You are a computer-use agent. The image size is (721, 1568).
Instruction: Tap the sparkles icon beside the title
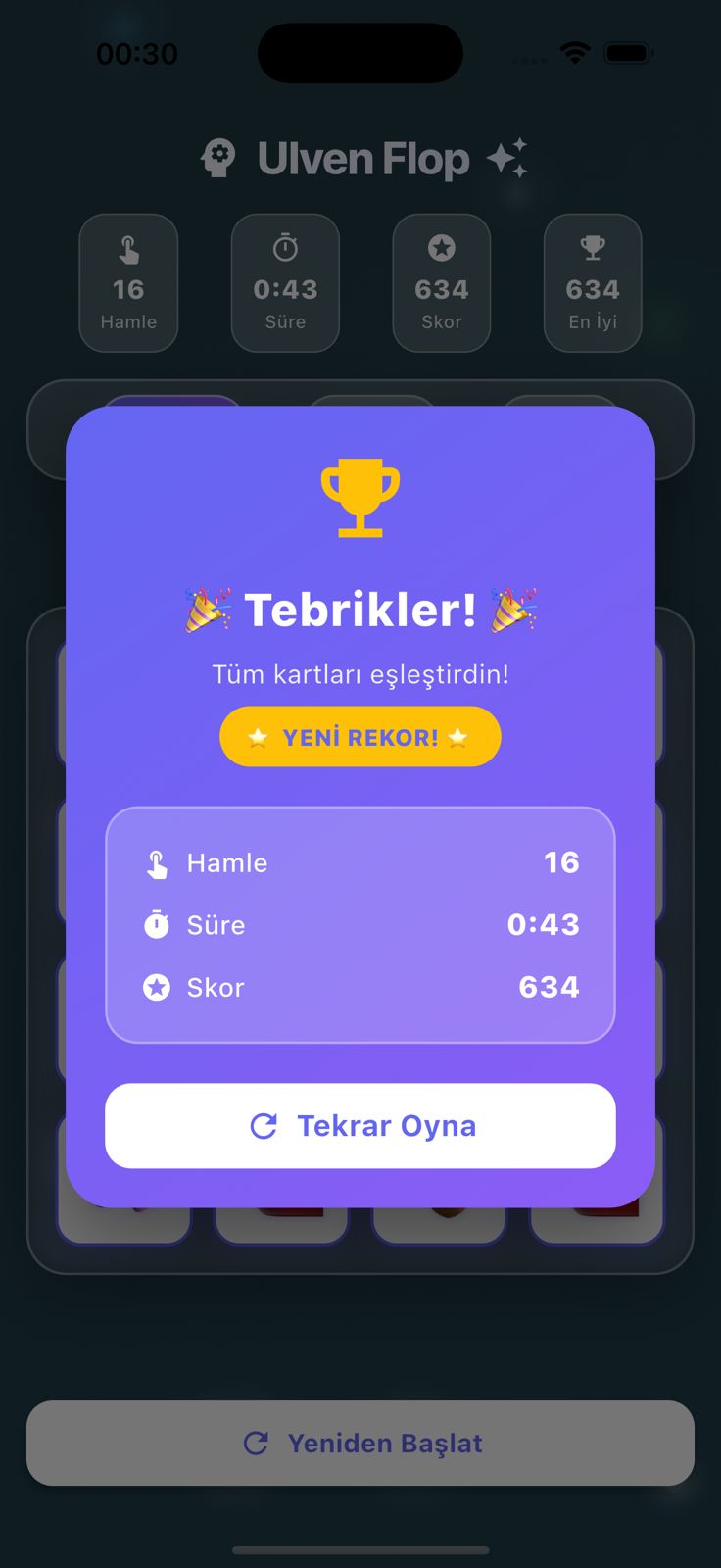click(505, 157)
